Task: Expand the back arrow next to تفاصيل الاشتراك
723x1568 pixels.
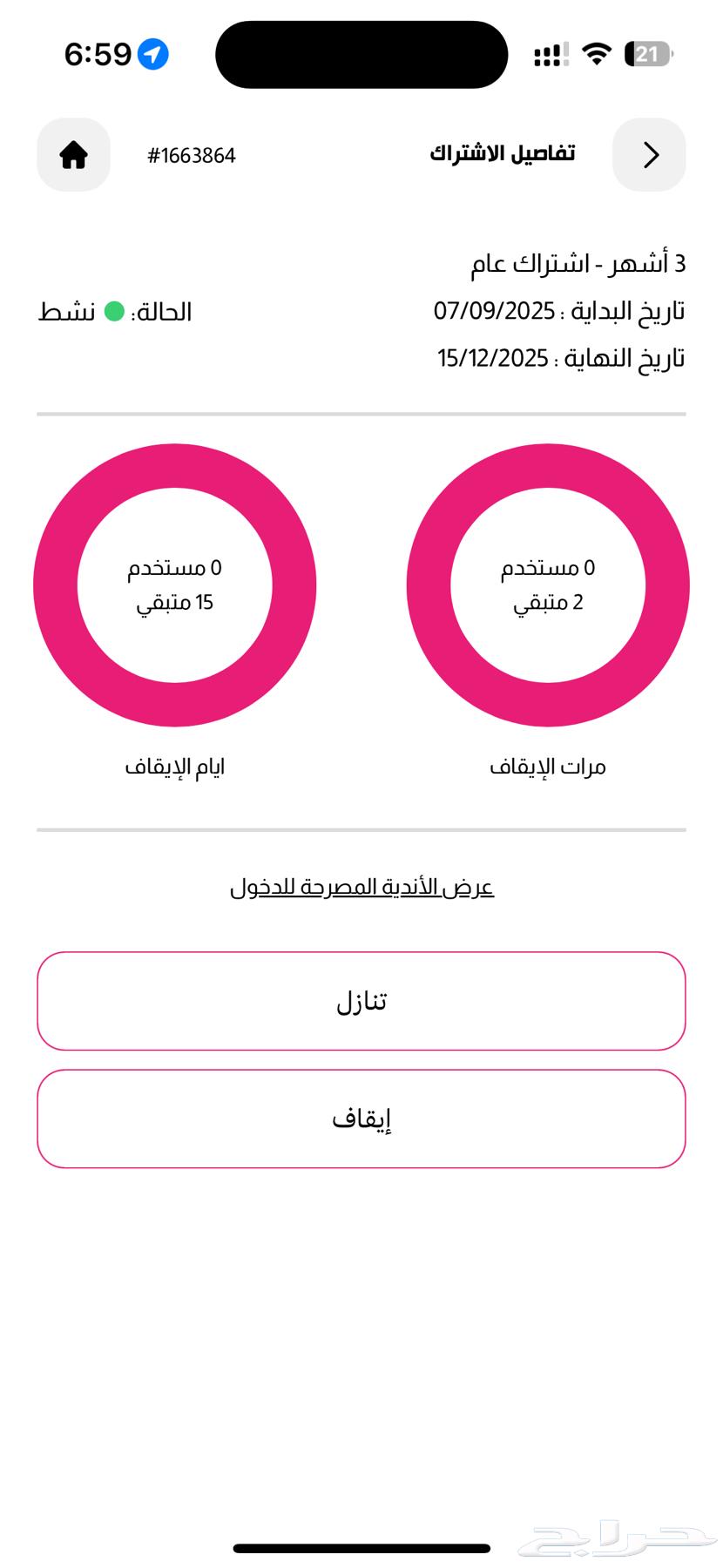Action: 649,154
